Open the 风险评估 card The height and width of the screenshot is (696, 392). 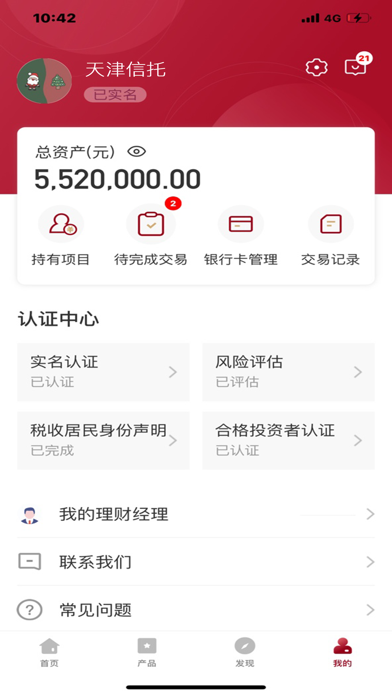[x=289, y=372]
